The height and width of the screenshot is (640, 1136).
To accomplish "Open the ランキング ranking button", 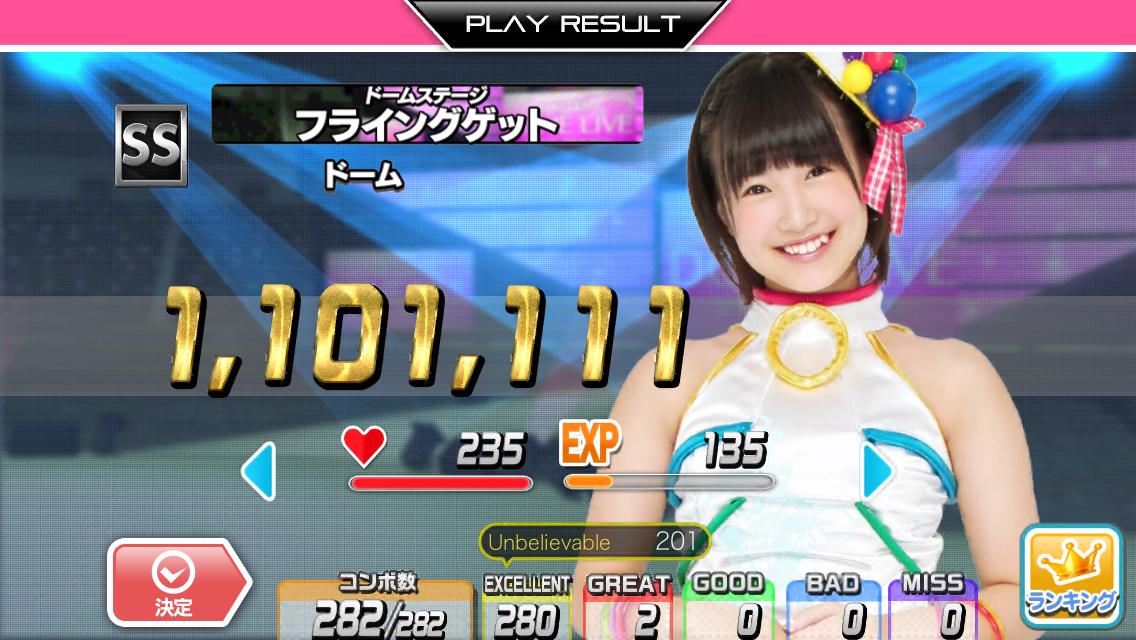I will (1071, 576).
